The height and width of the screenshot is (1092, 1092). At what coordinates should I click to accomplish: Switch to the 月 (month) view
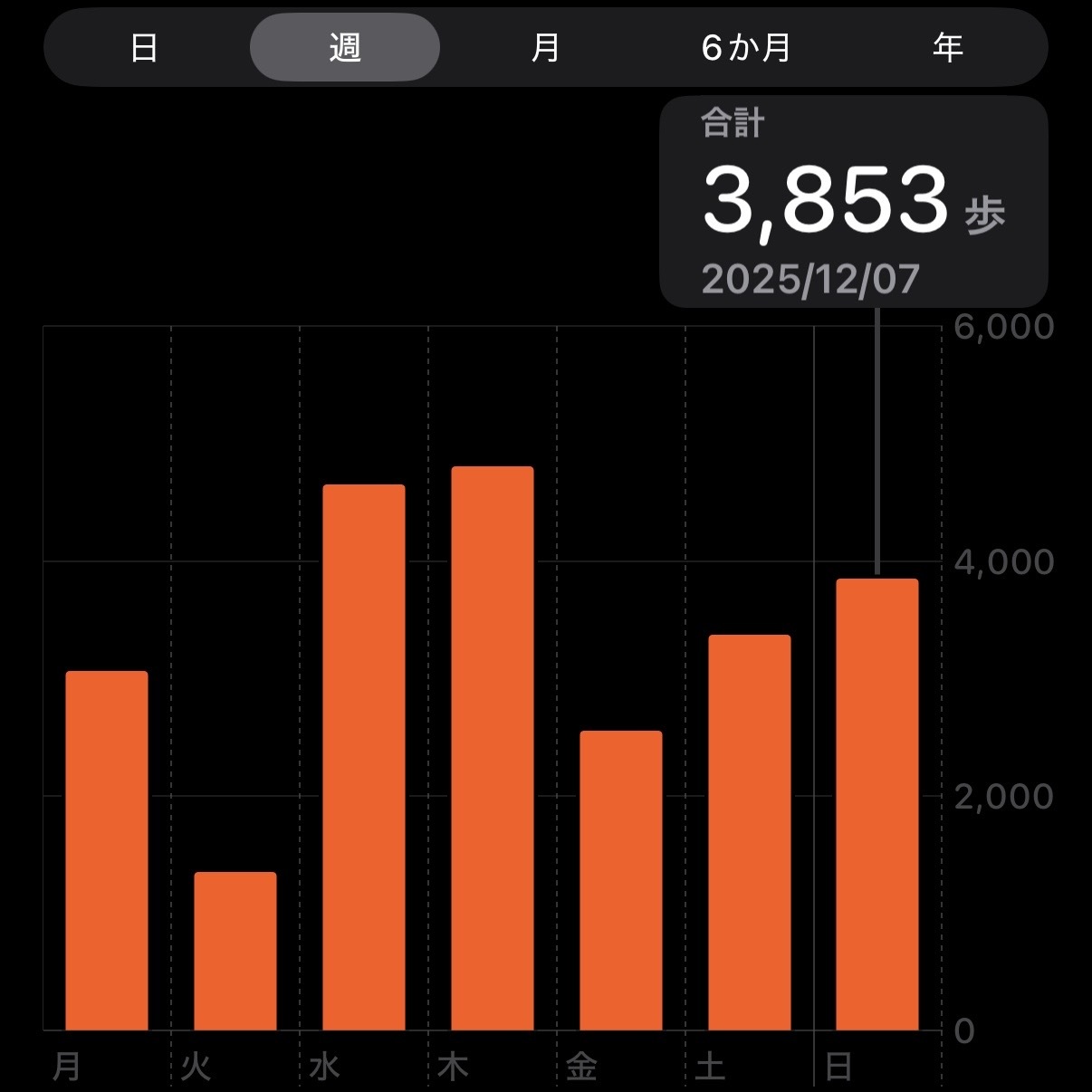click(x=545, y=47)
